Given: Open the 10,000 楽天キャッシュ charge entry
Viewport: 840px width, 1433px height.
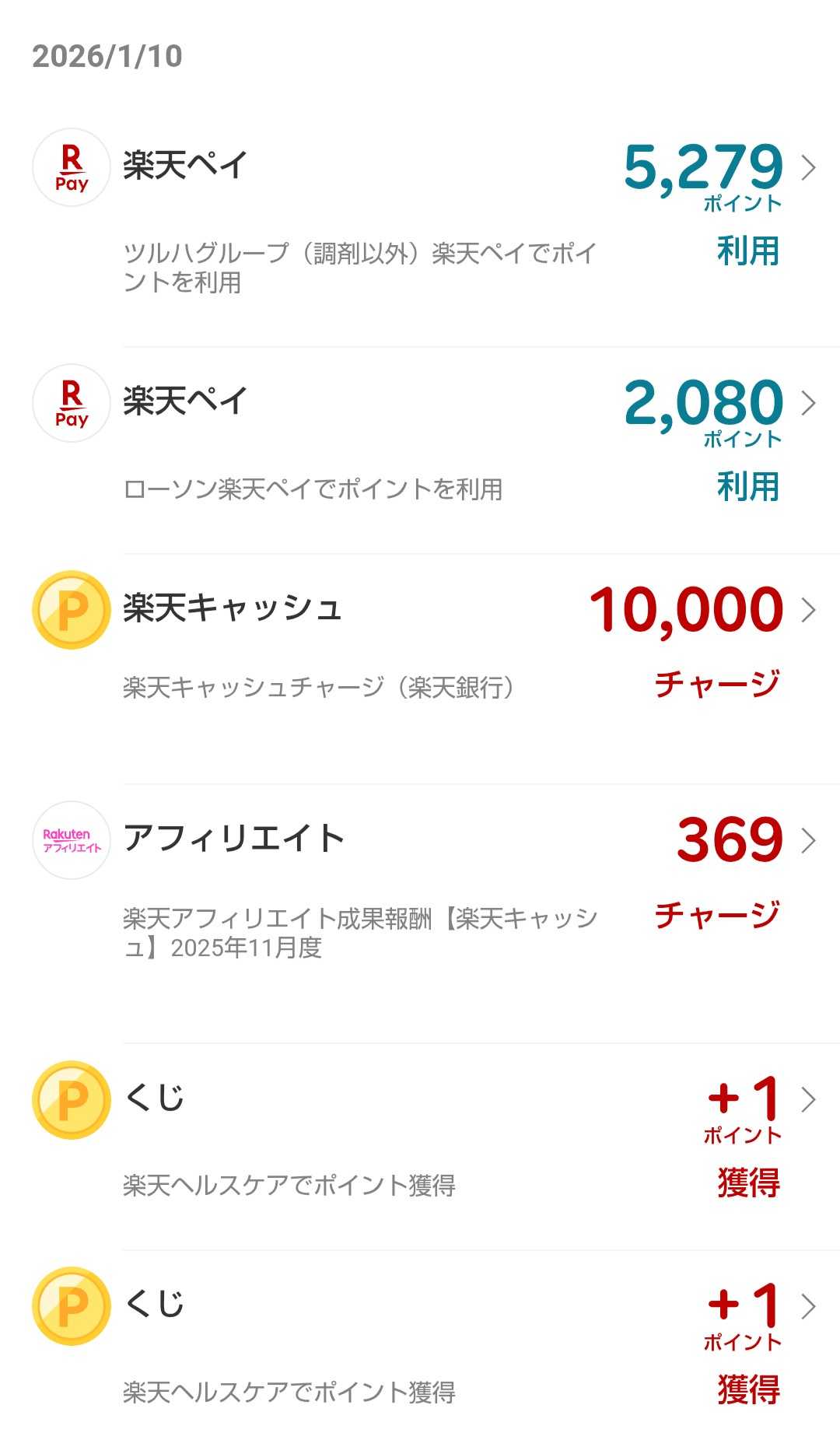Looking at the screenshot, I should [x=808, y=610].
